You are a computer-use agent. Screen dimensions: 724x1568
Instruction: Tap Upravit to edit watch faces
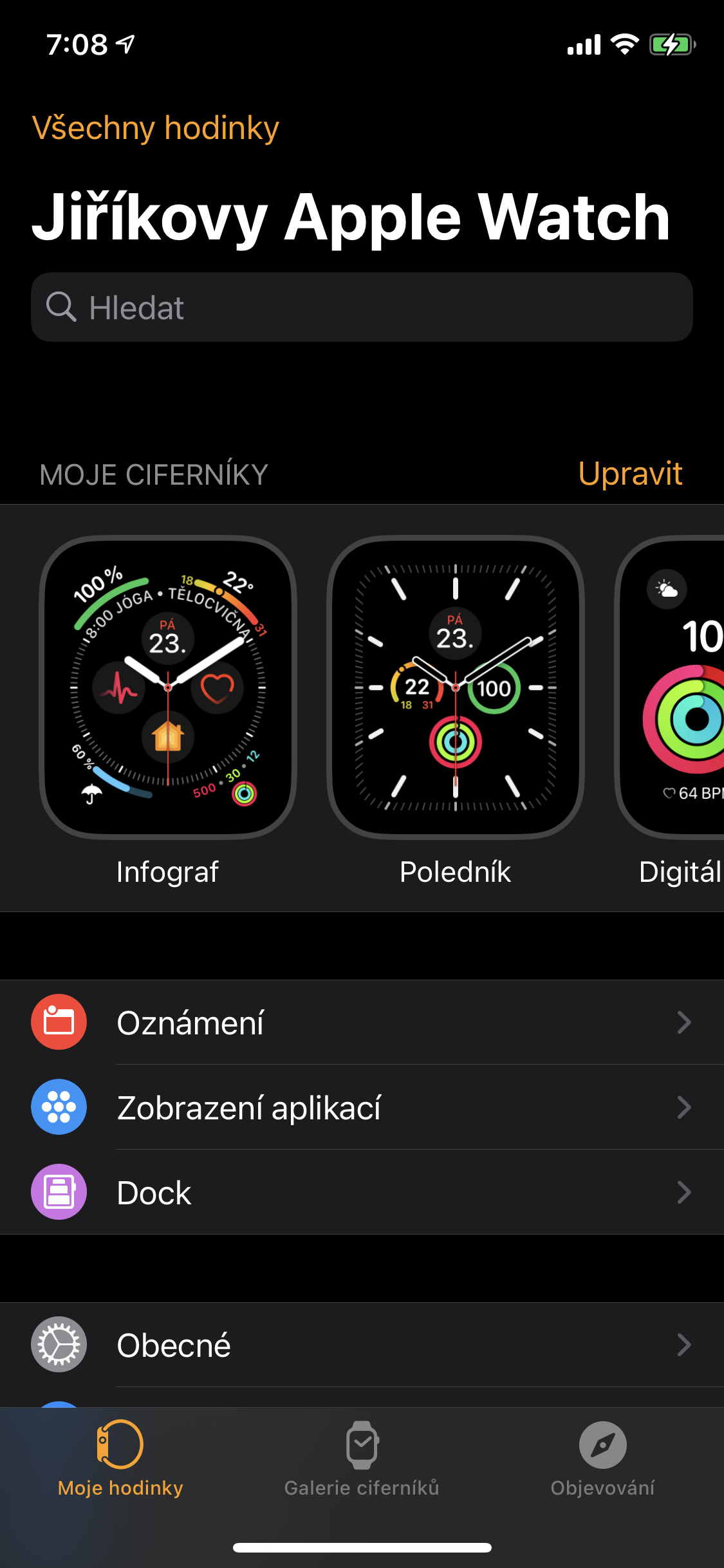pos(629,474)
